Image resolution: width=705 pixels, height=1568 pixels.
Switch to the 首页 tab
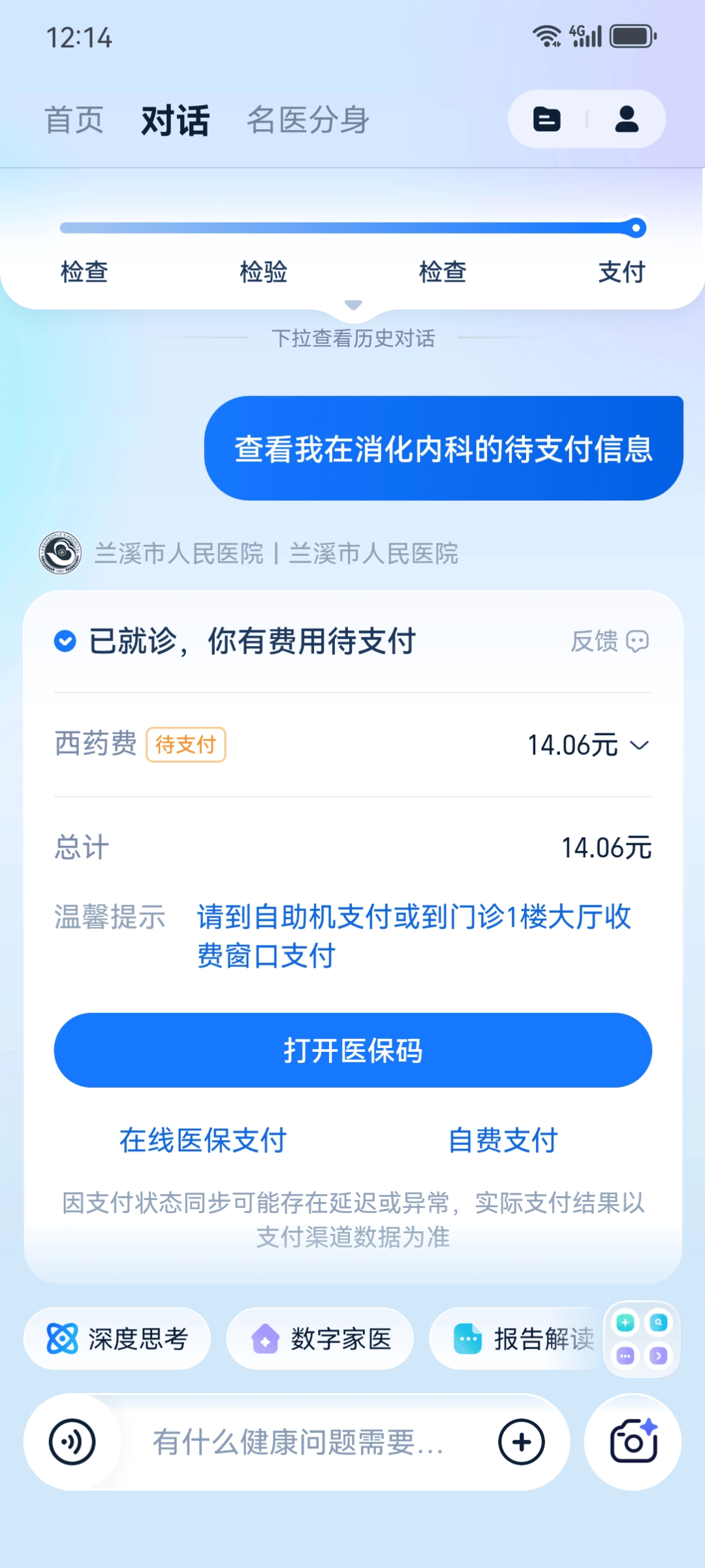tap(74, 121)
